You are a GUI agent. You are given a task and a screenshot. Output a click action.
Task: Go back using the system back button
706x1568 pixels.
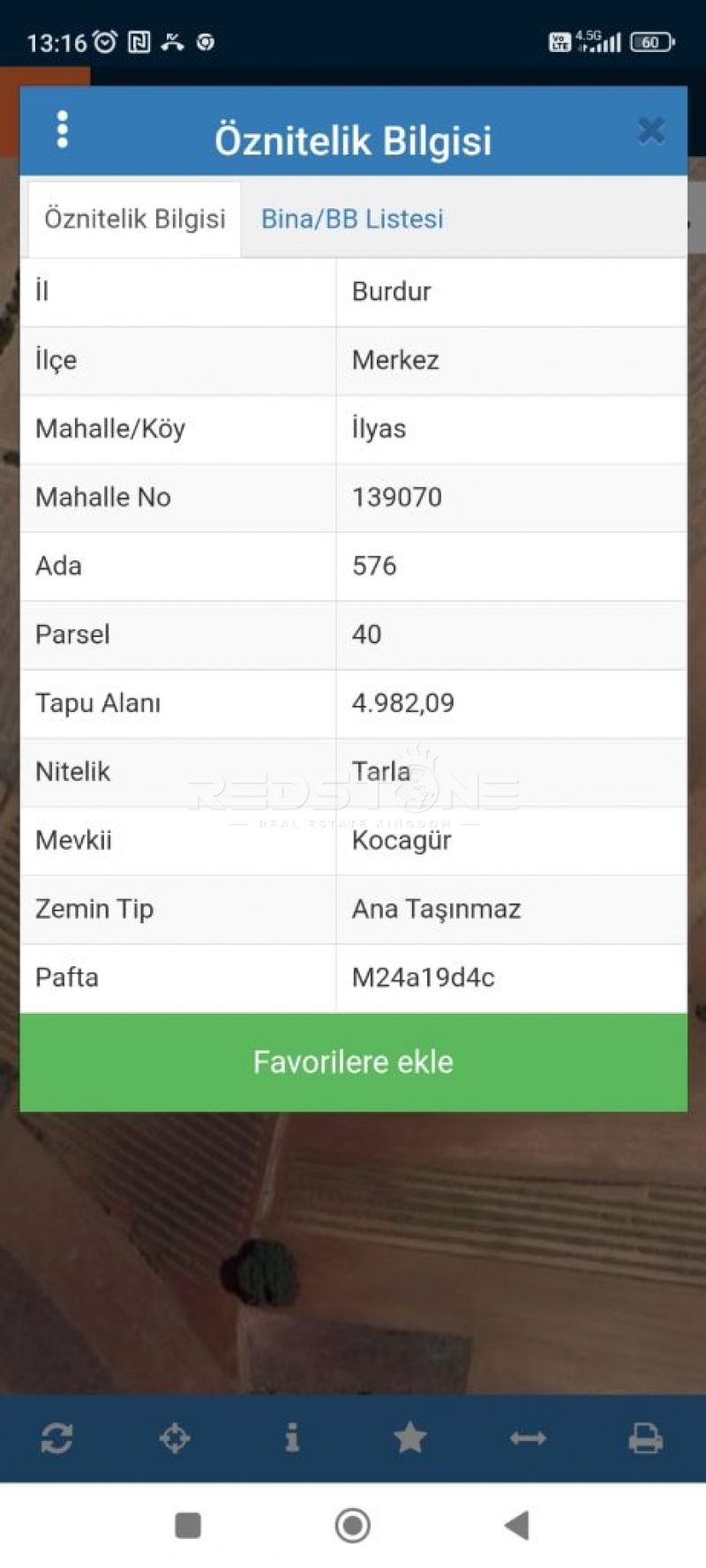517,1525
